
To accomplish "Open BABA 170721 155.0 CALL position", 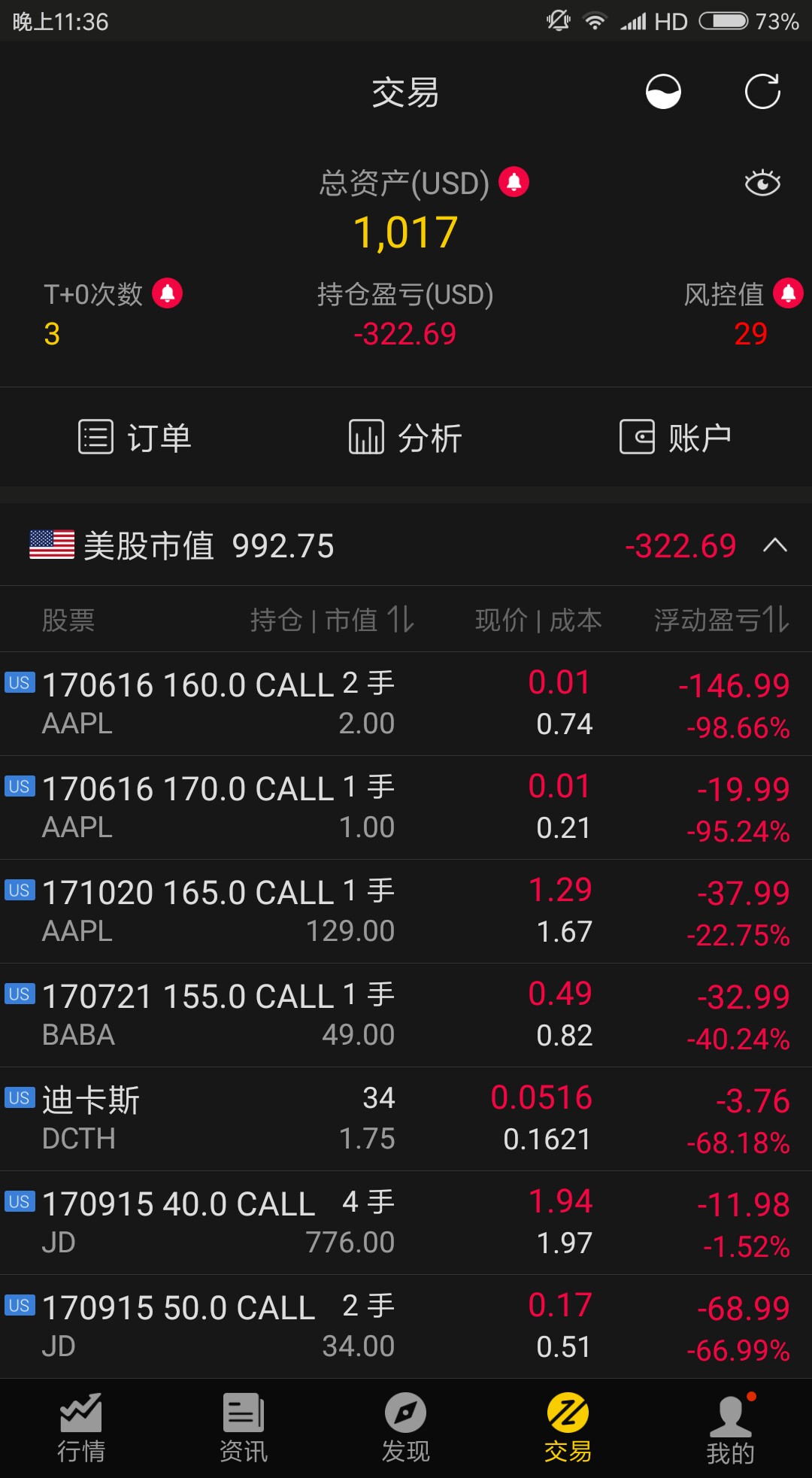I will 406,1015.
